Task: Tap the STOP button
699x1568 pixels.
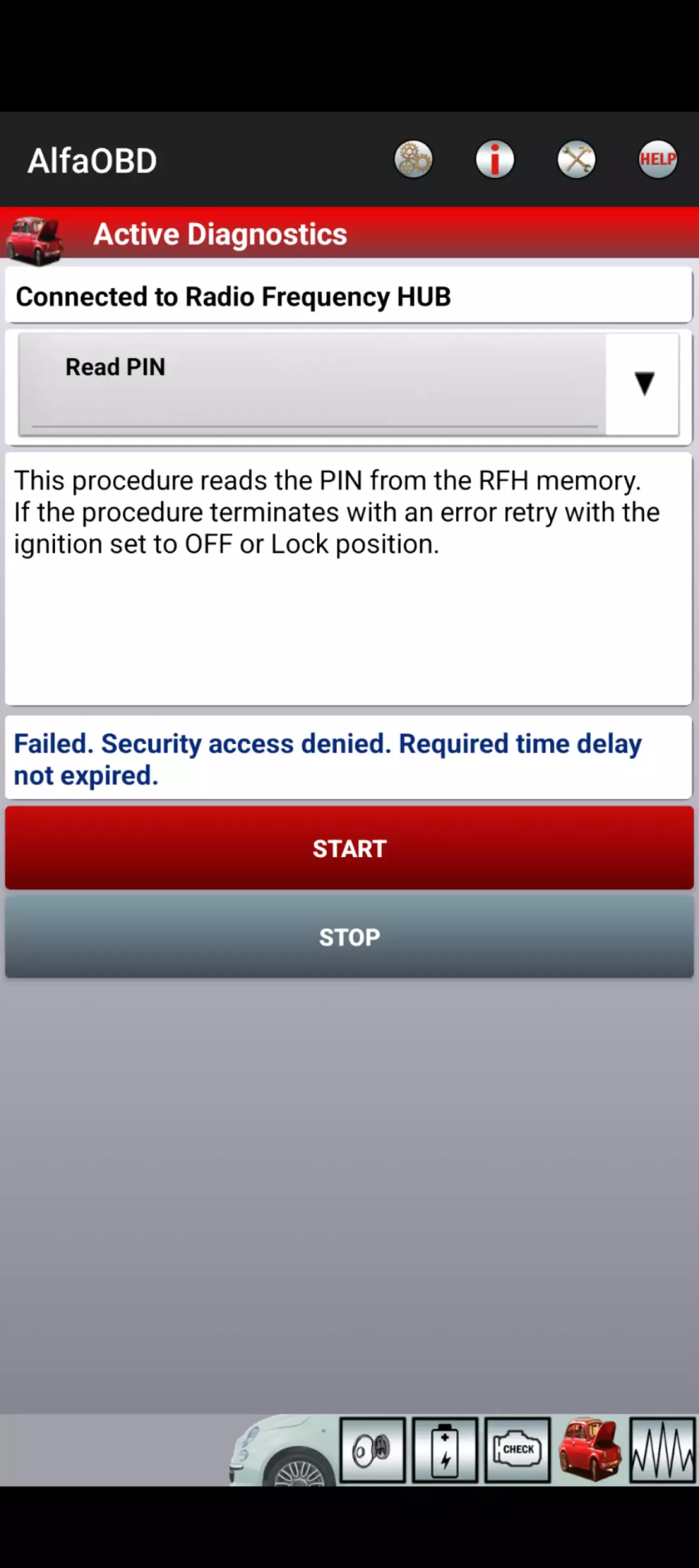Action: tap(349, 936)
